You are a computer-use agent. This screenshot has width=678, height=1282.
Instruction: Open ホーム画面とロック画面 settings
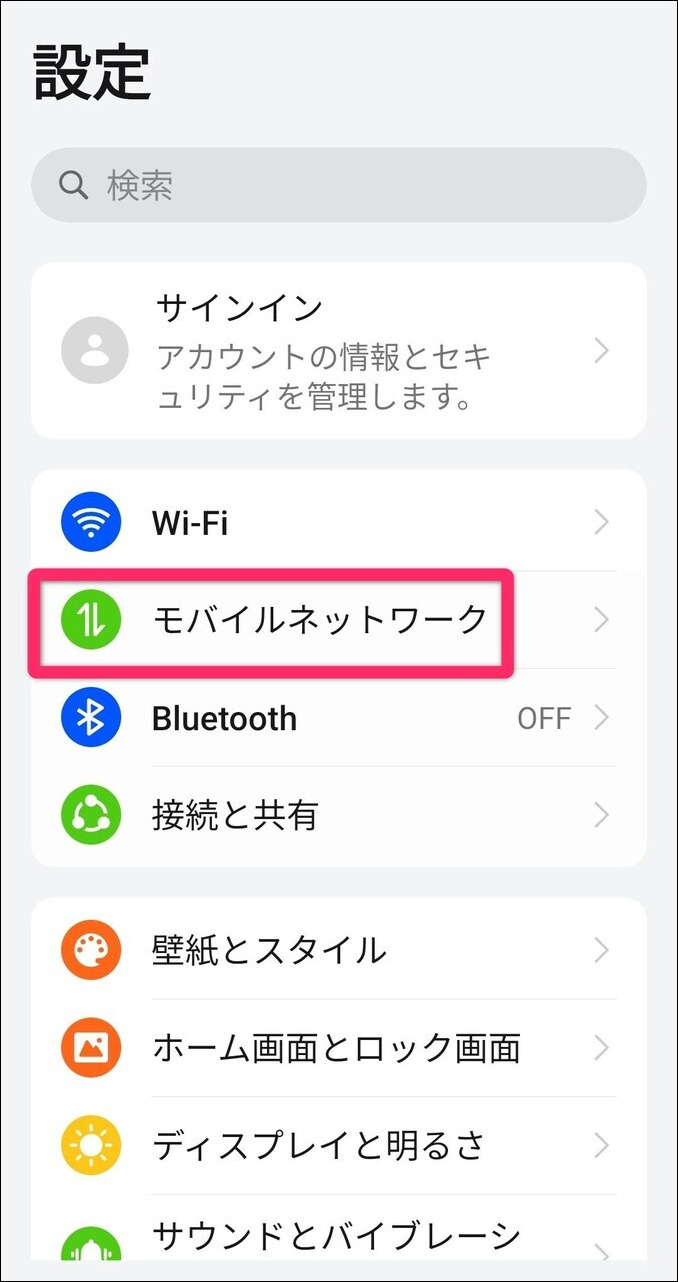(x=338, y=1047)
